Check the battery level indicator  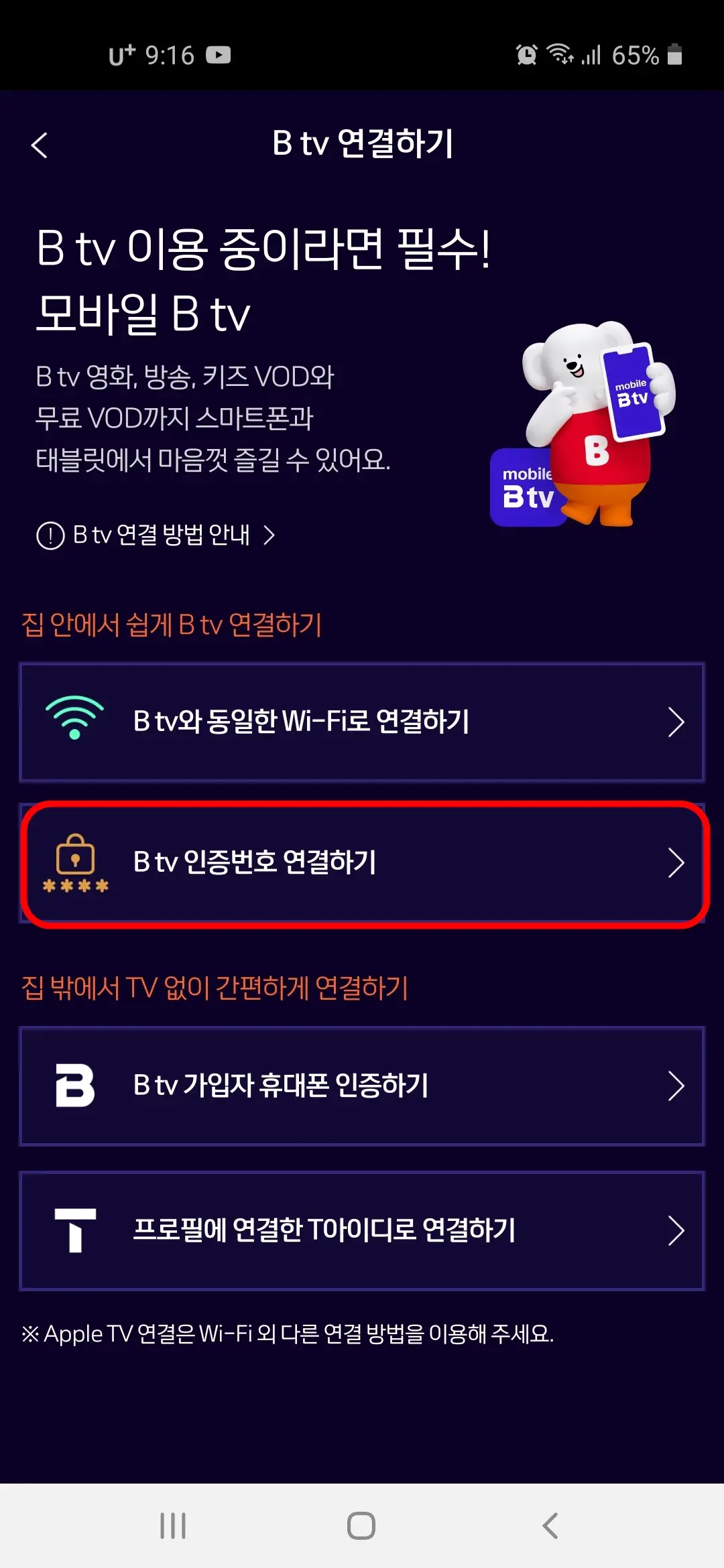(x=675, y=54)
